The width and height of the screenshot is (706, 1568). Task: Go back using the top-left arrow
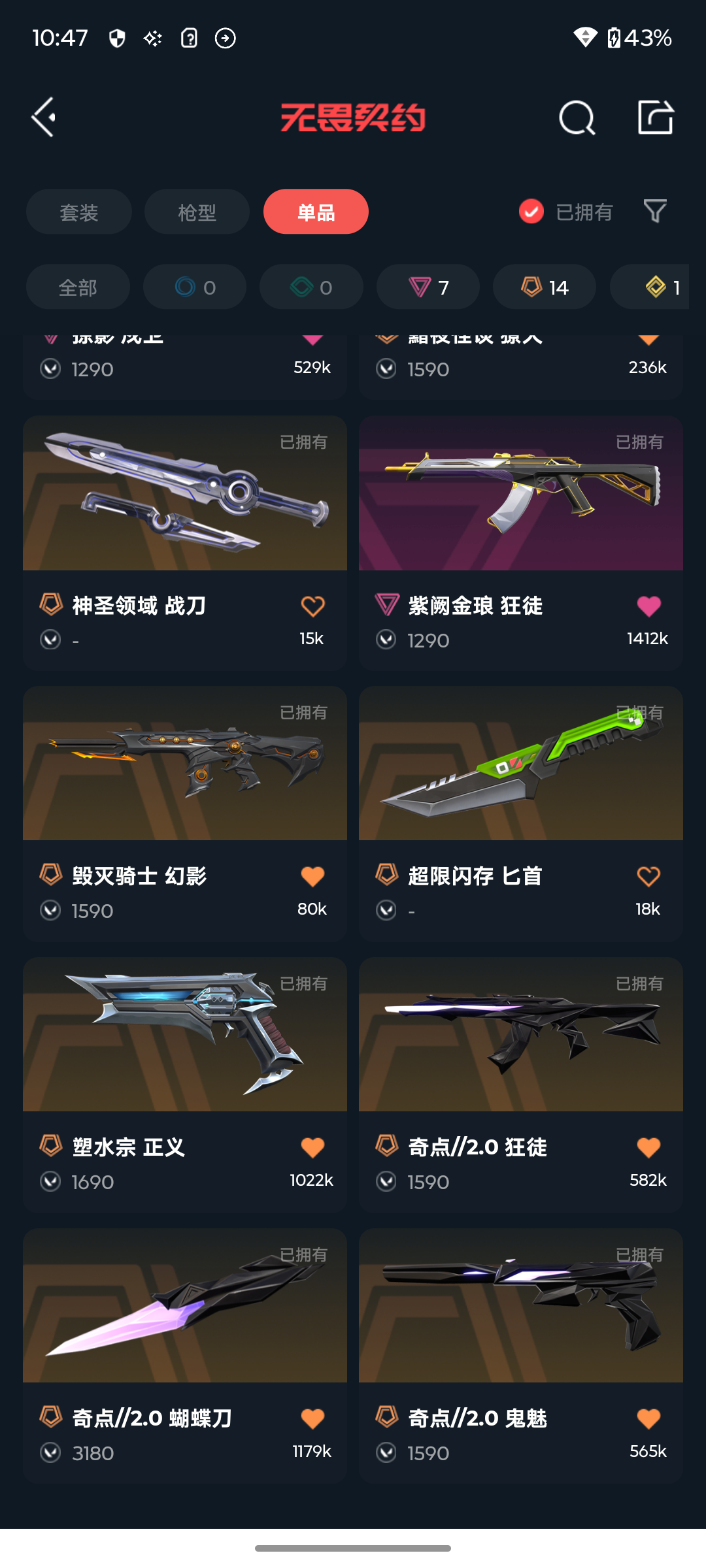tap(44, 118)
